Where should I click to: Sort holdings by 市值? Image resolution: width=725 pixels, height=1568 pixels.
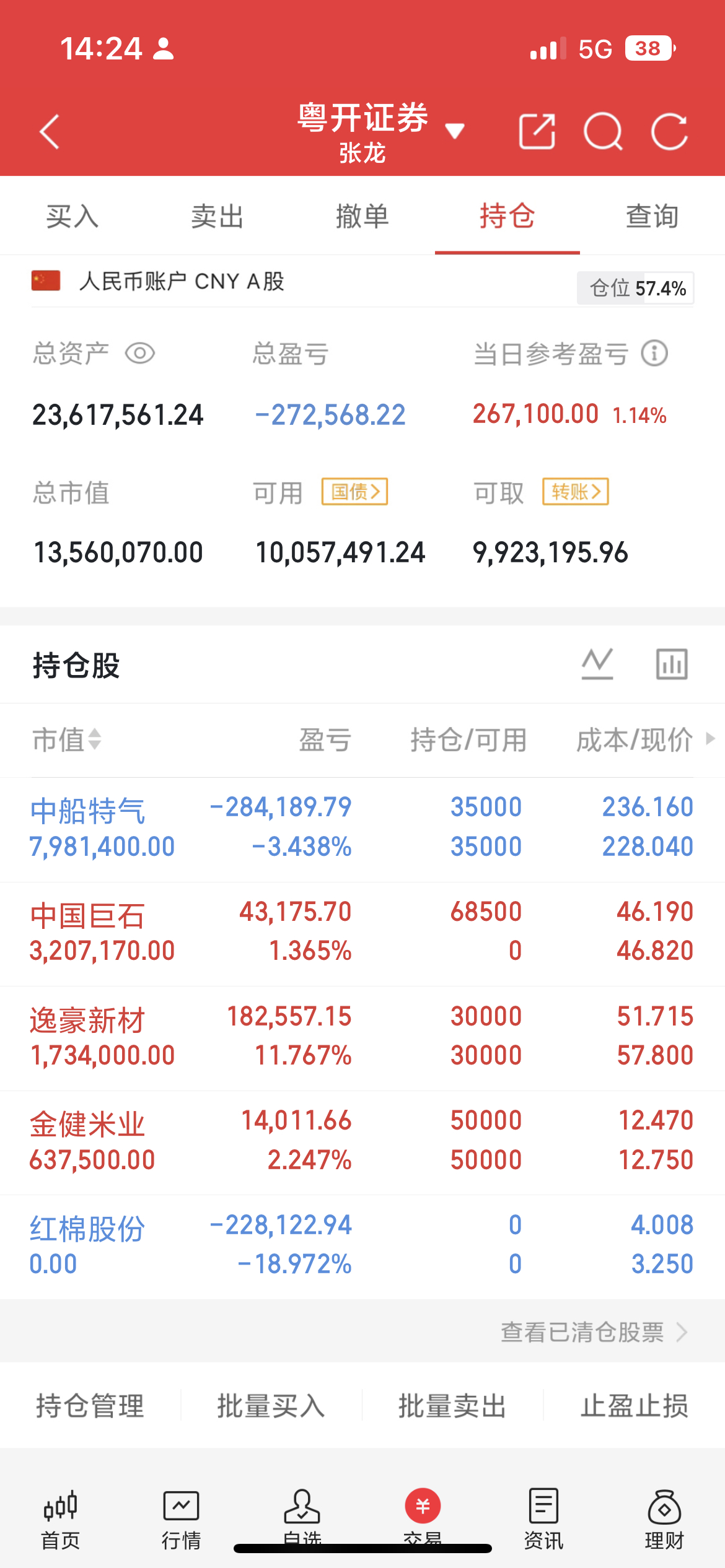pos(67,739)
